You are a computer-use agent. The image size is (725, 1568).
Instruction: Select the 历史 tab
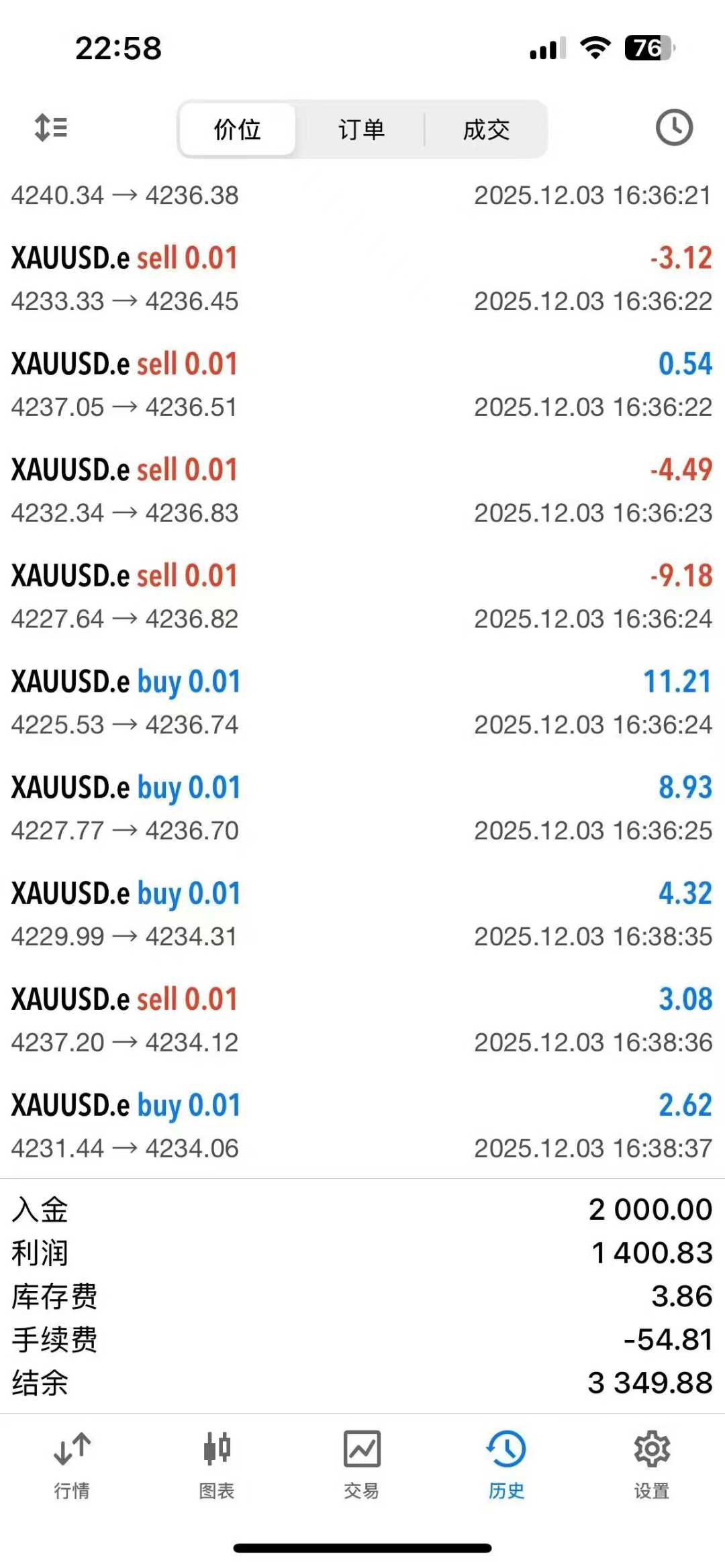point(506,1463)
